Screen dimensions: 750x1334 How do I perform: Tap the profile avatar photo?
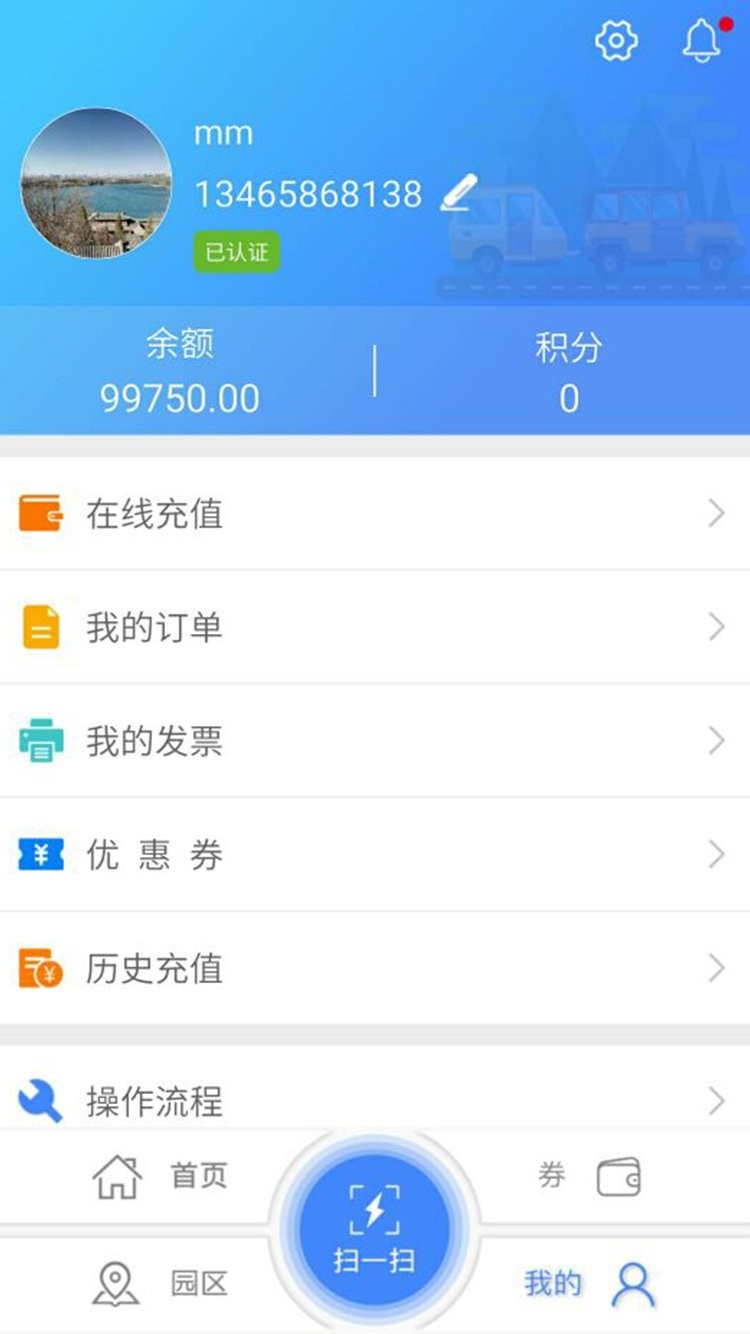96,184
